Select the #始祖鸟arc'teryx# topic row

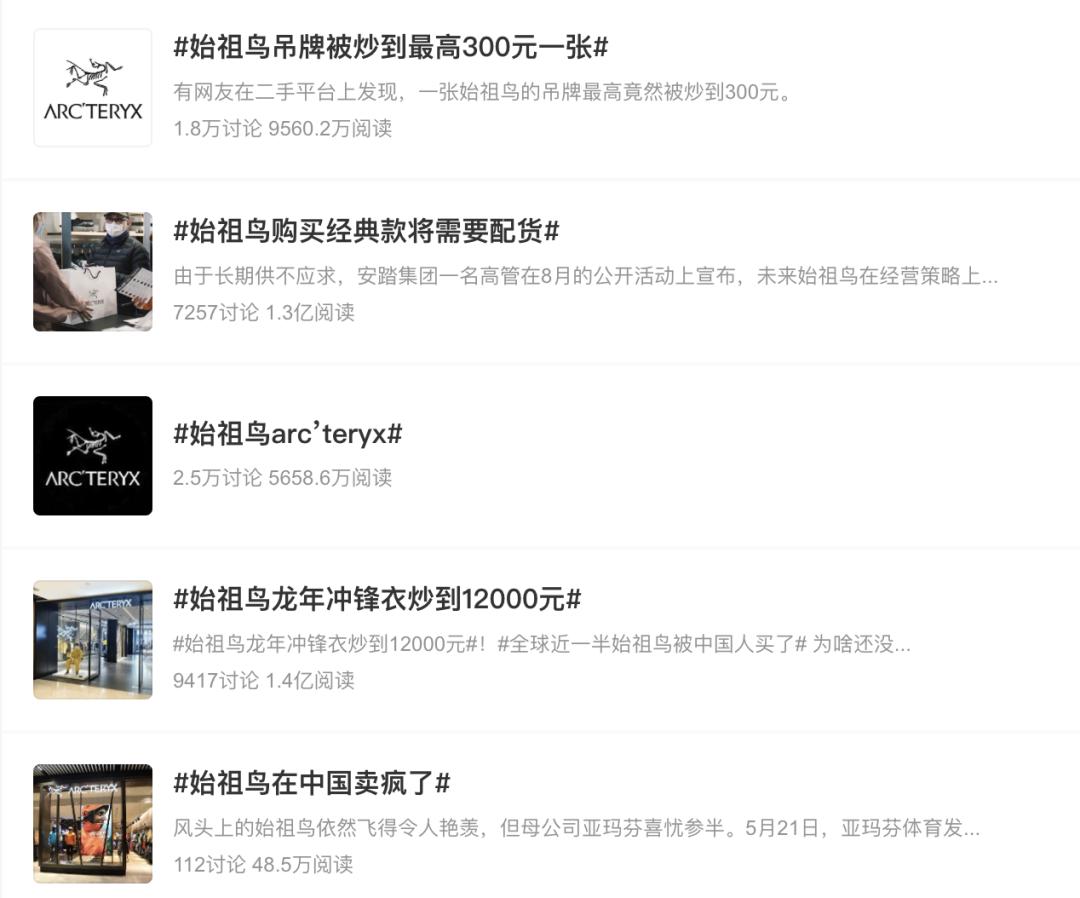pyautogui.click(x=288, y=434)
